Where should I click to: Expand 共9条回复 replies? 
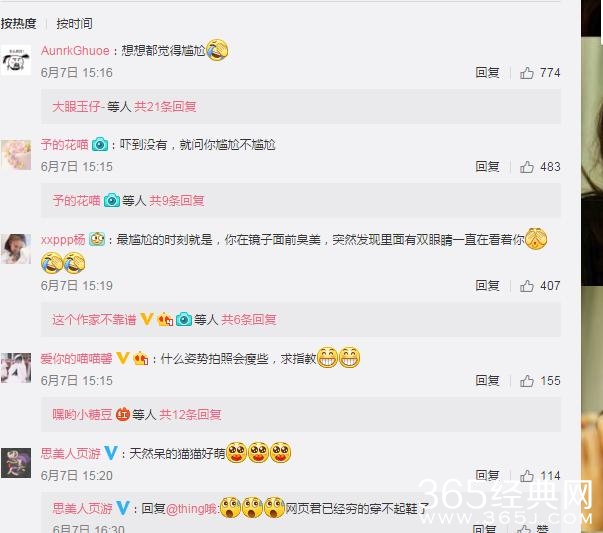pos(177,200)
